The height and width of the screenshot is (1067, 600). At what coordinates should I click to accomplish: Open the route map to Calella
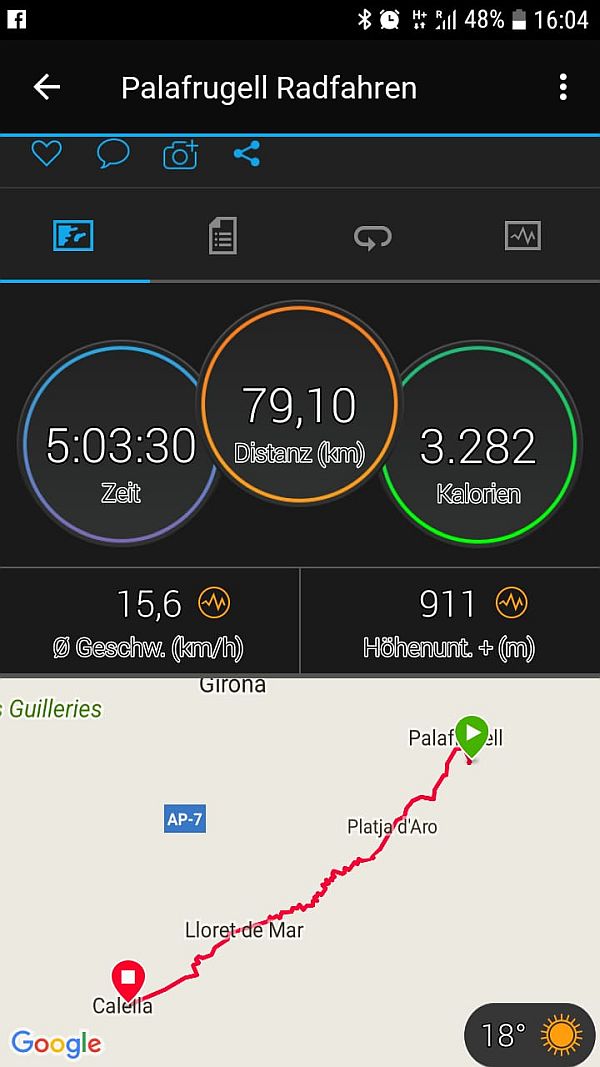(x=300, y=872)
